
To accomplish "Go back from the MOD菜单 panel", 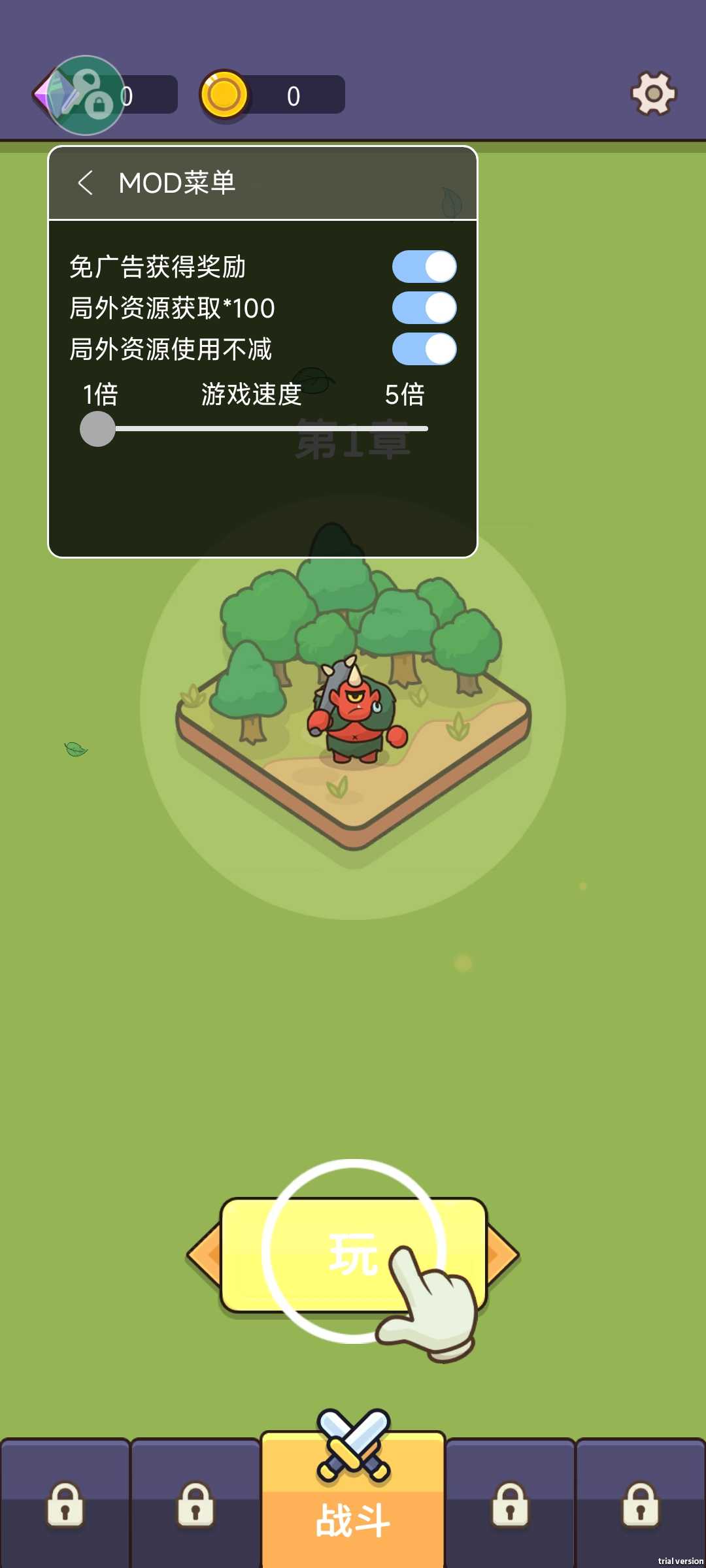I will click(85, 183).
